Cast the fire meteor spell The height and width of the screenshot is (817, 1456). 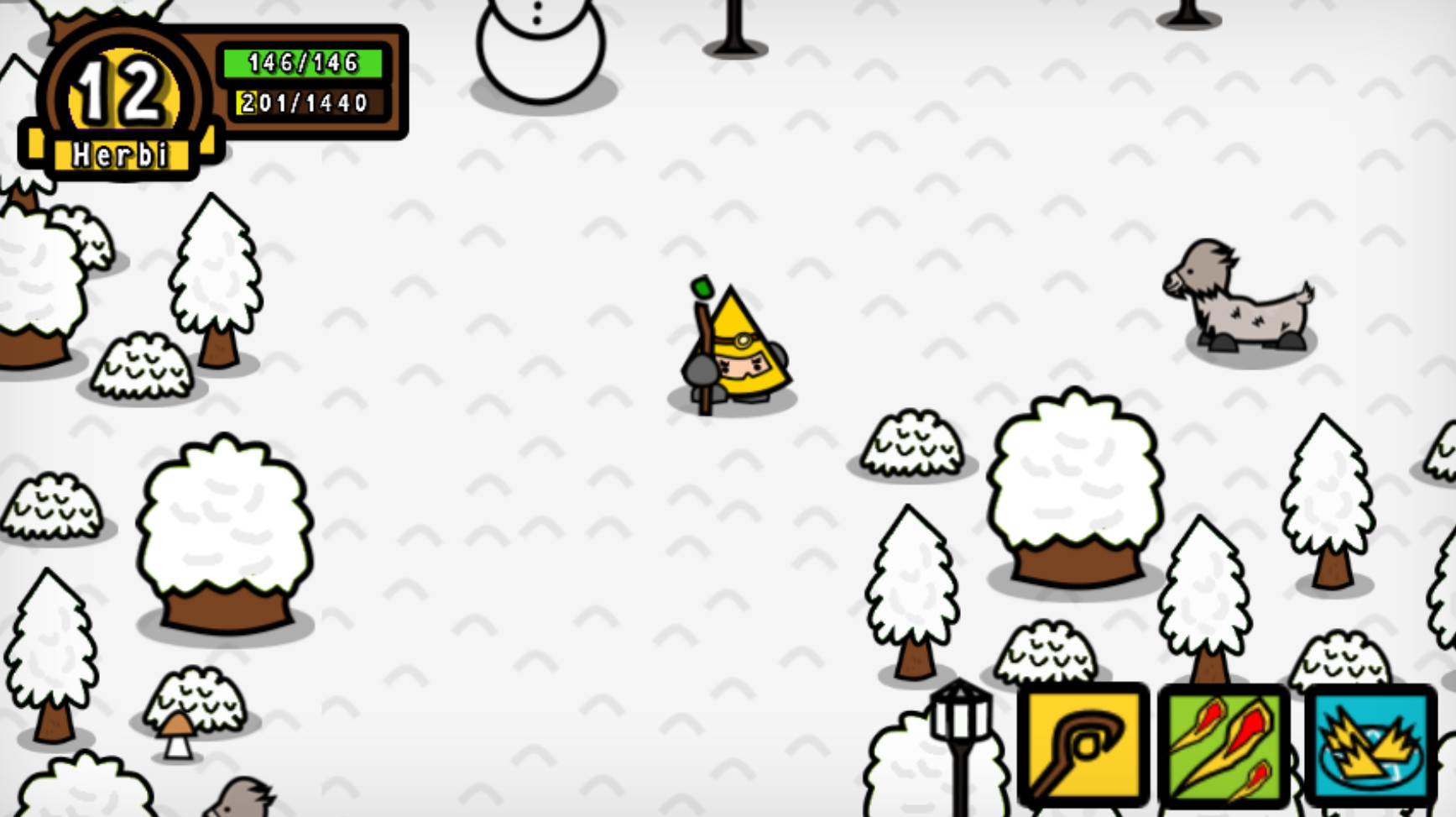click(1224, 746)
